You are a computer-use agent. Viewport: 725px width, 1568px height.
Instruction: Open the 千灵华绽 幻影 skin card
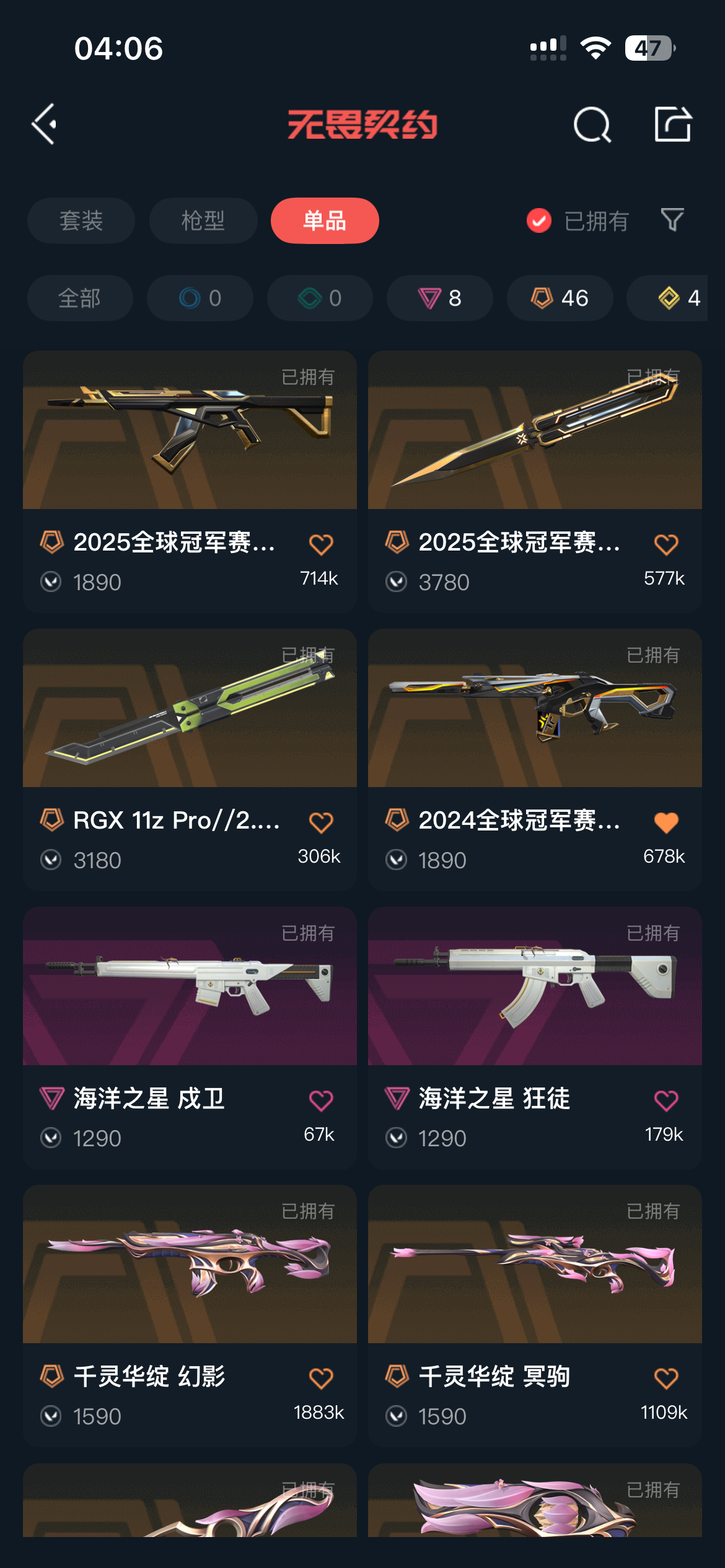[190, 1265]
